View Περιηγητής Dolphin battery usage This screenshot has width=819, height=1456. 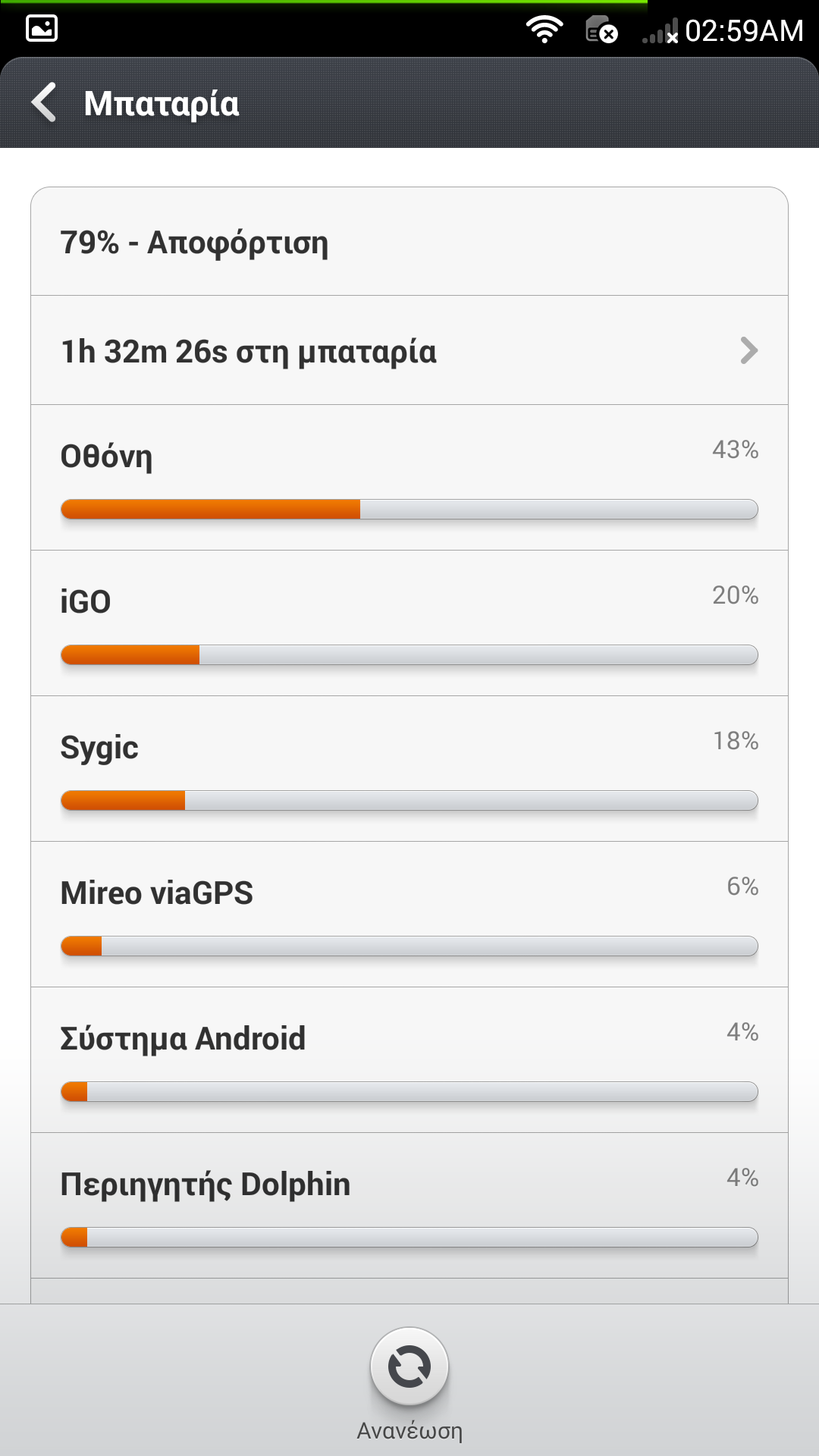point(409,1206)
